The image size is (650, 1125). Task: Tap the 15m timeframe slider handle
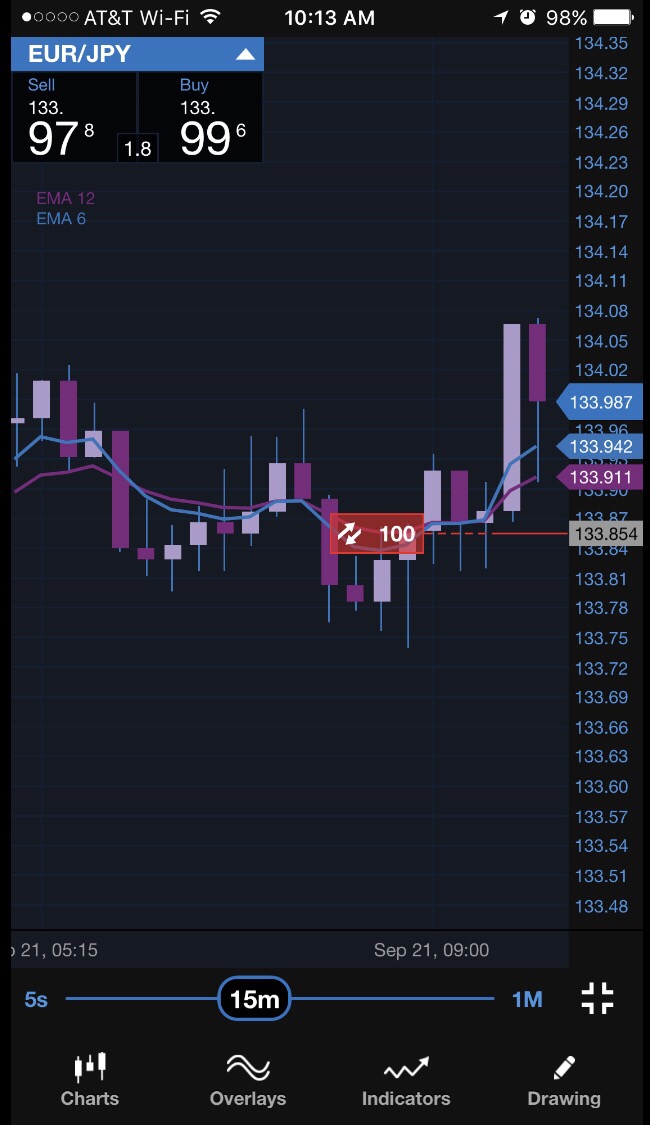click(254, 999)
